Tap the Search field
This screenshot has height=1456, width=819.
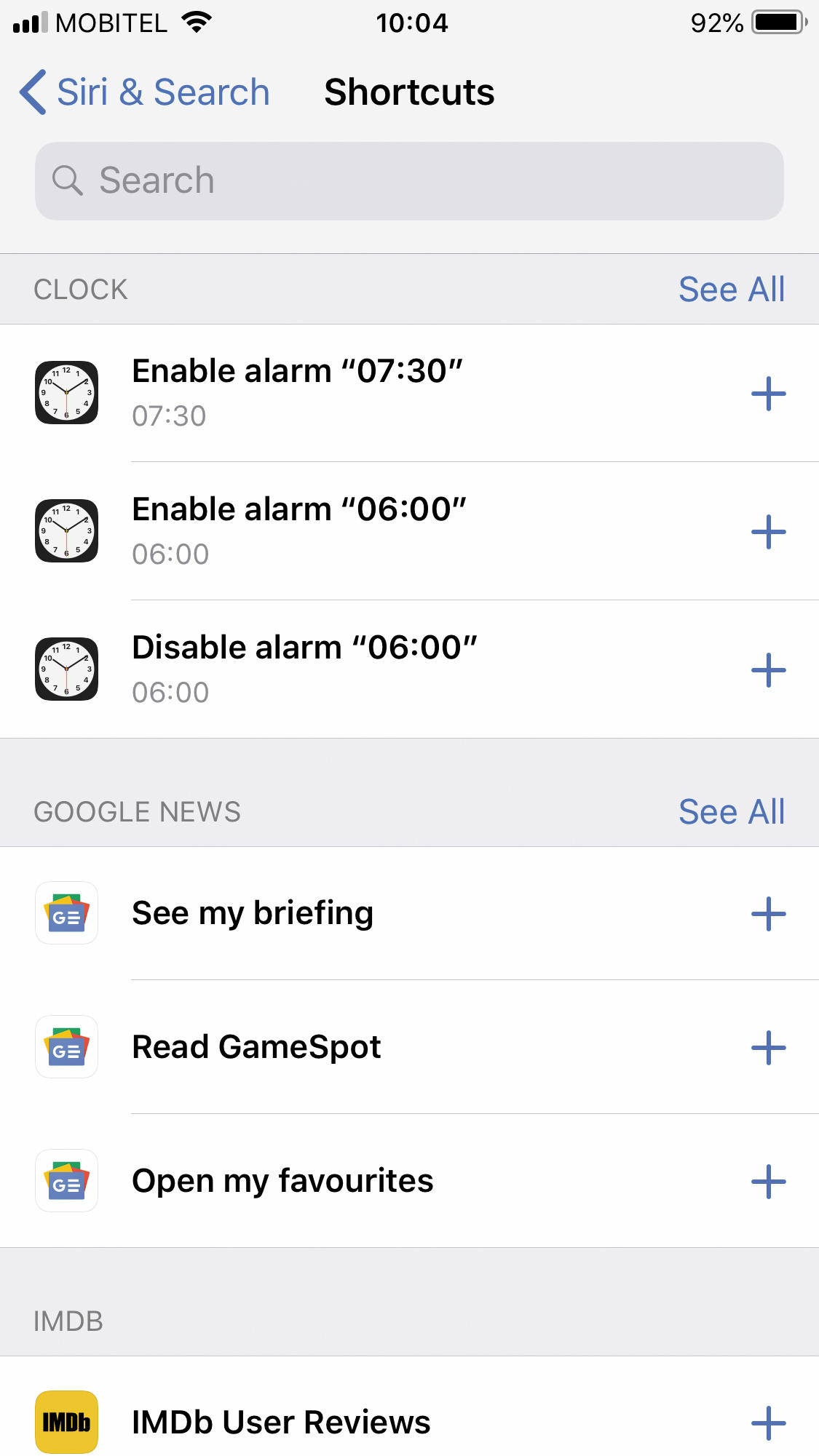[x=409, y=181]
